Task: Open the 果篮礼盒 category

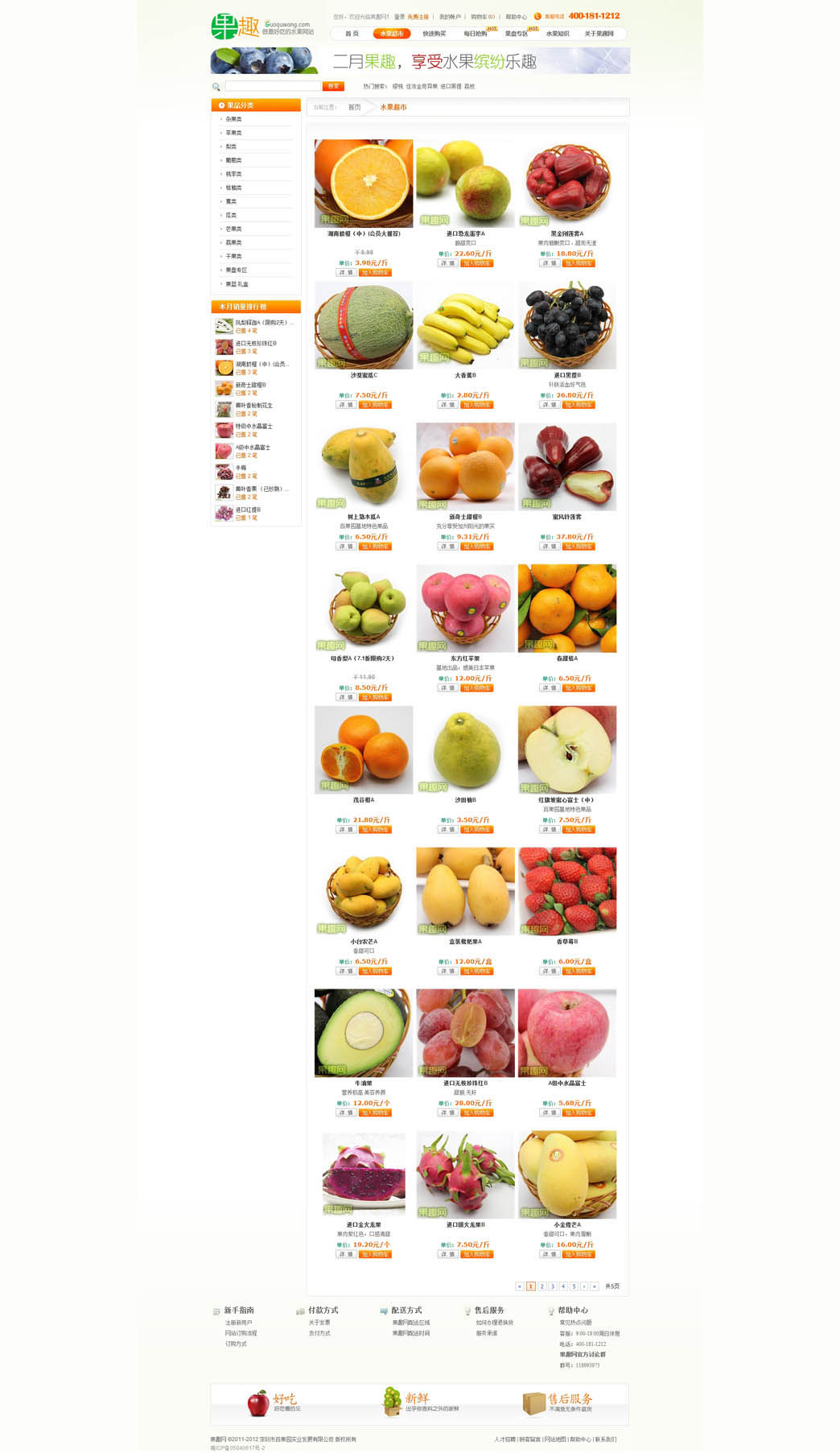Action: click(x=237, y=284)
